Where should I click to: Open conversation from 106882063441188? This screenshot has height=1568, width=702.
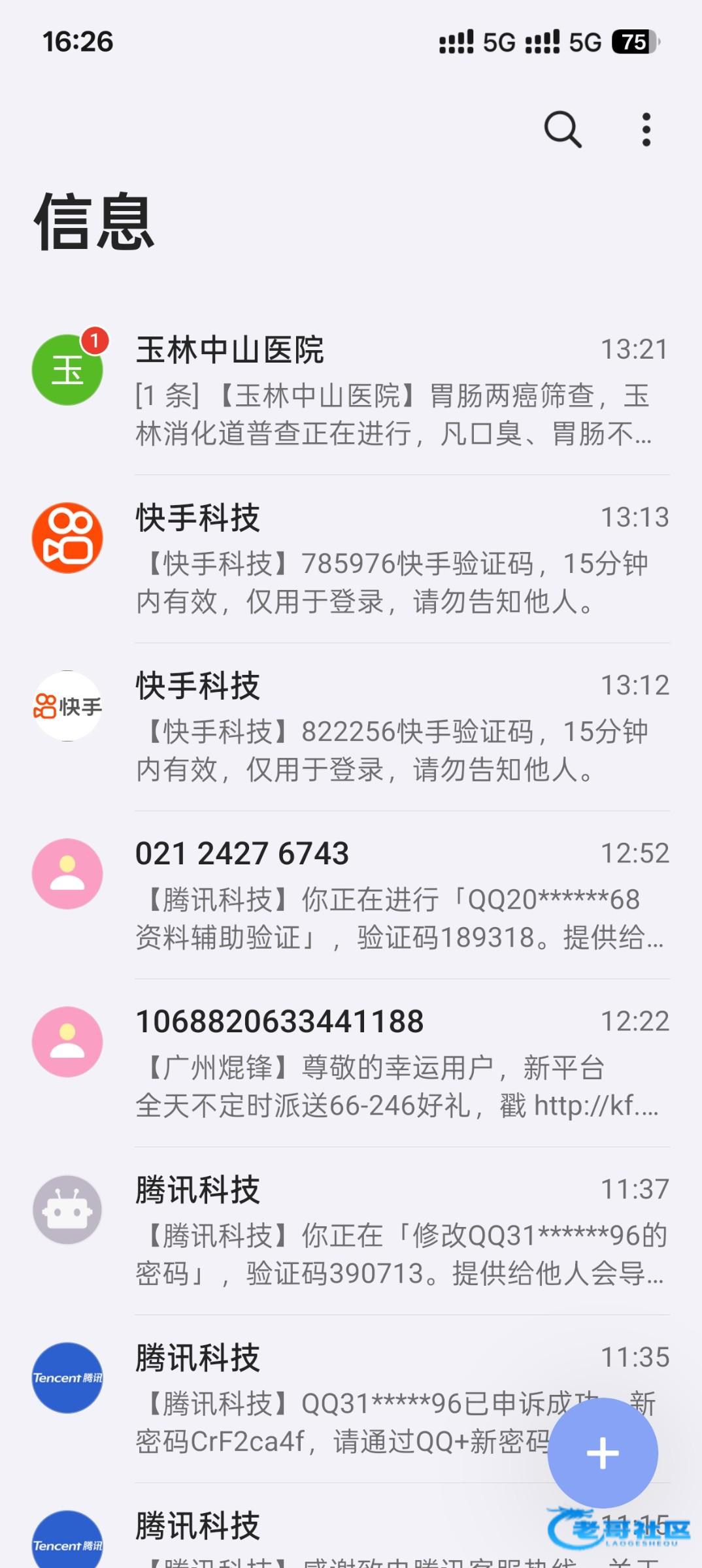click(392, 1064)
